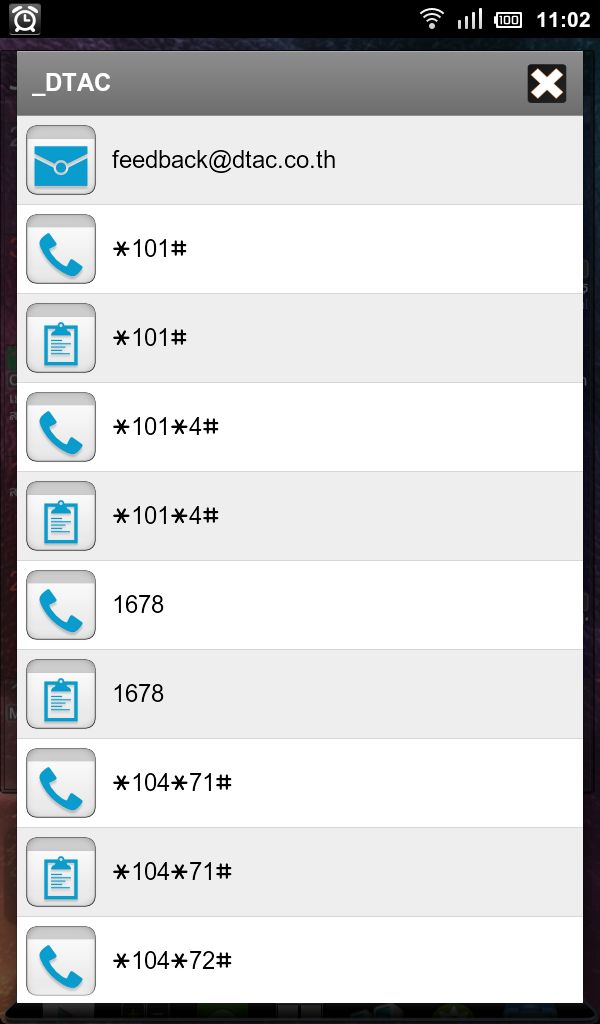This screenshot has width=600, height=1024.
Task: Copy *104*71# to clipboard
Action: 300,872
